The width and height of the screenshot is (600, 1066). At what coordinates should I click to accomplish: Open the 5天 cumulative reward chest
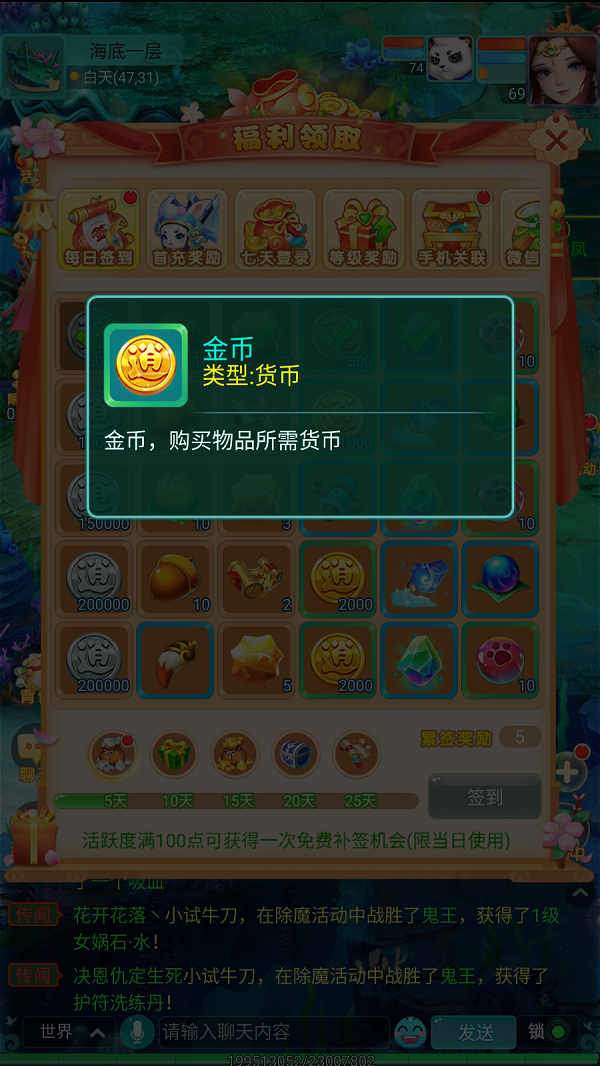[x=113, y=755]
